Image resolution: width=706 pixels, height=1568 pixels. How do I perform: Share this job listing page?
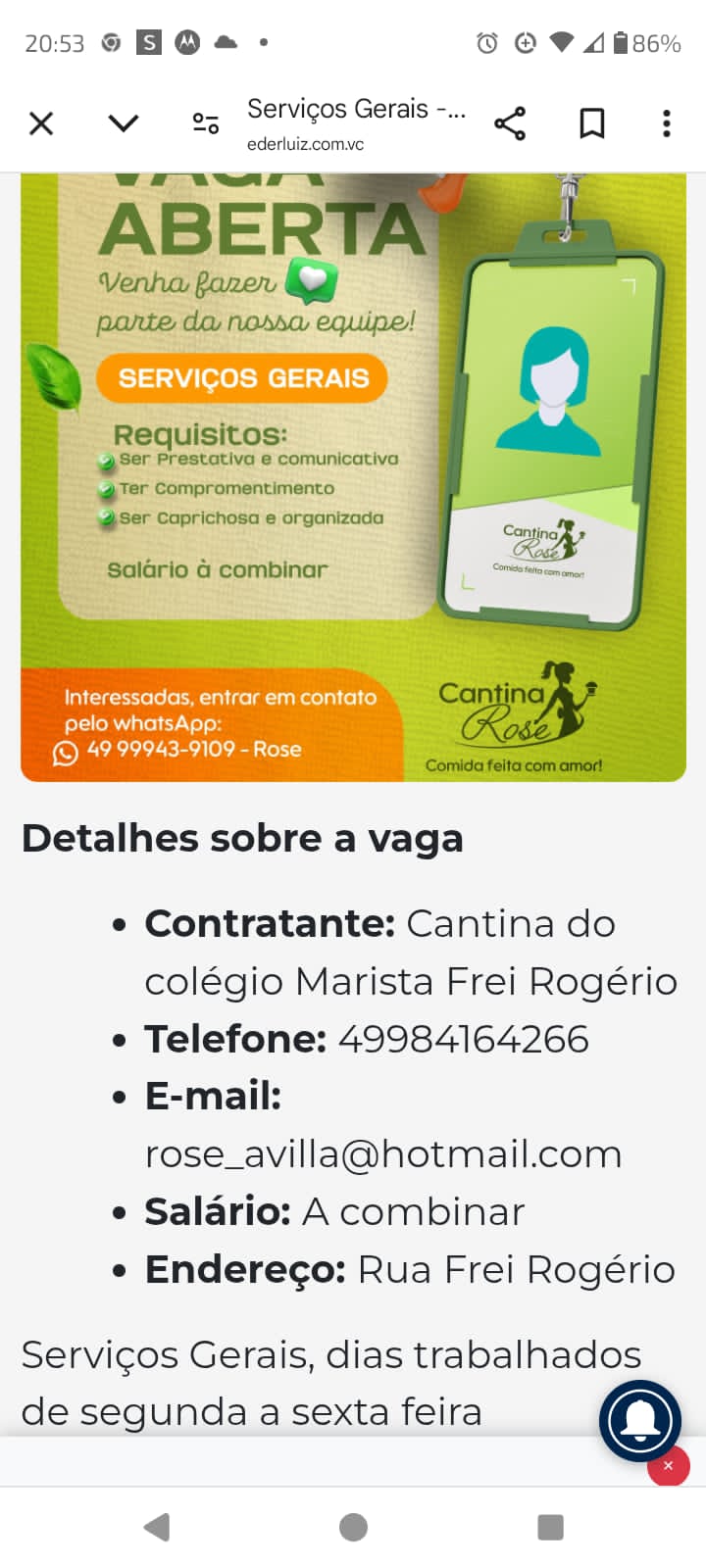(510, 123)
